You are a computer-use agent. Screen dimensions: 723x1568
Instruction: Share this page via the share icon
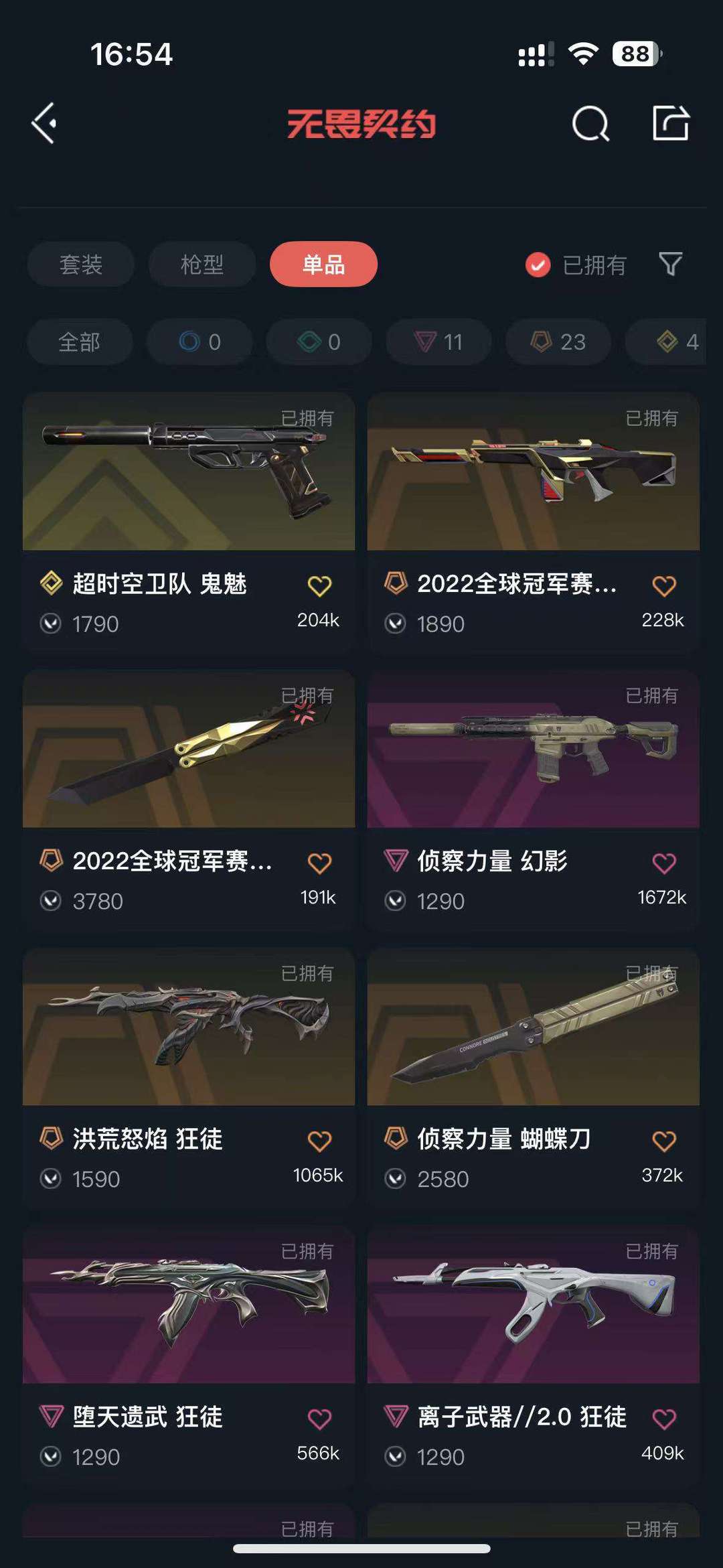(x=671, y=123)
